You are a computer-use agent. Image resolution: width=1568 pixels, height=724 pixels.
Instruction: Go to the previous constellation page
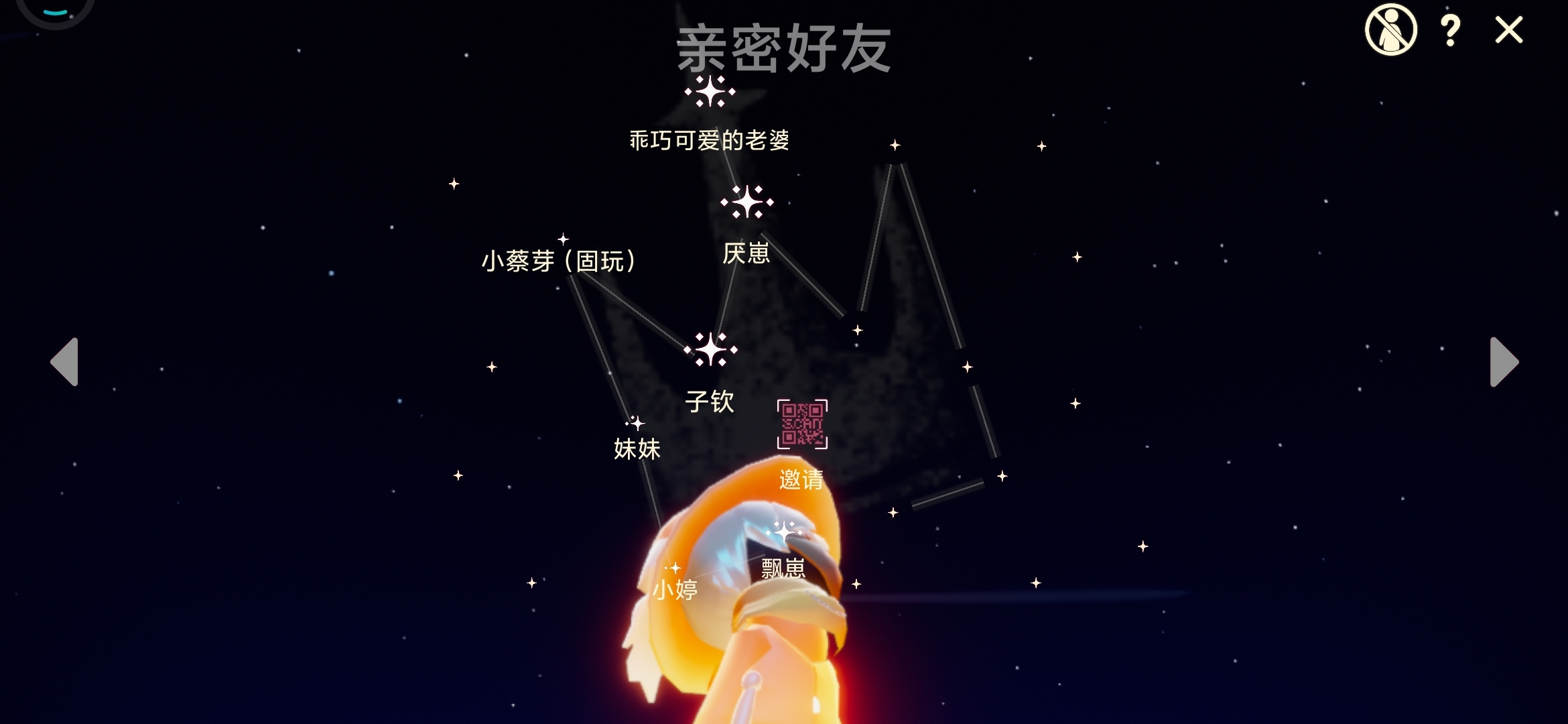coord(65,362)
